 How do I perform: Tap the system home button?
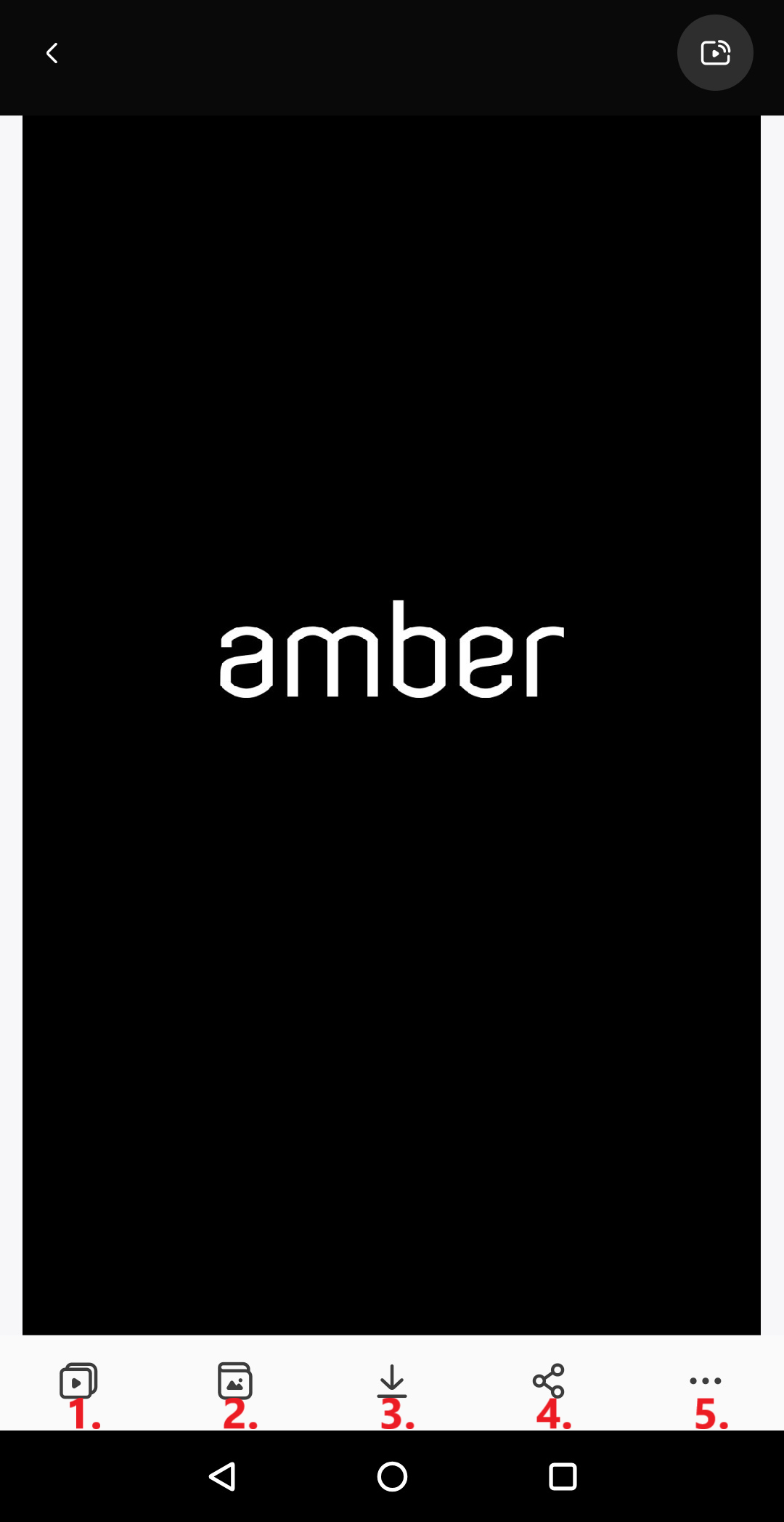pos(392,1476)
